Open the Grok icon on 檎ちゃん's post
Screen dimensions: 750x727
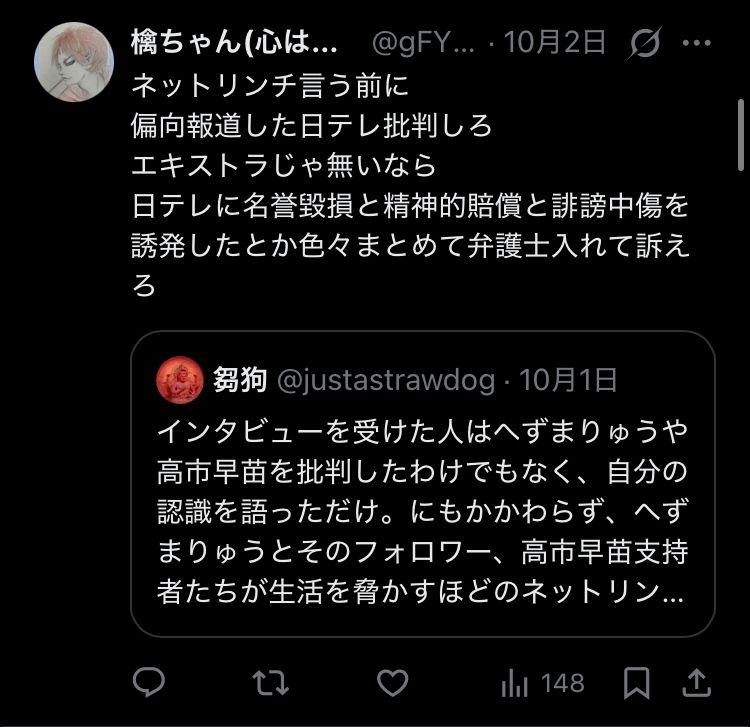[x=646, y=43]
